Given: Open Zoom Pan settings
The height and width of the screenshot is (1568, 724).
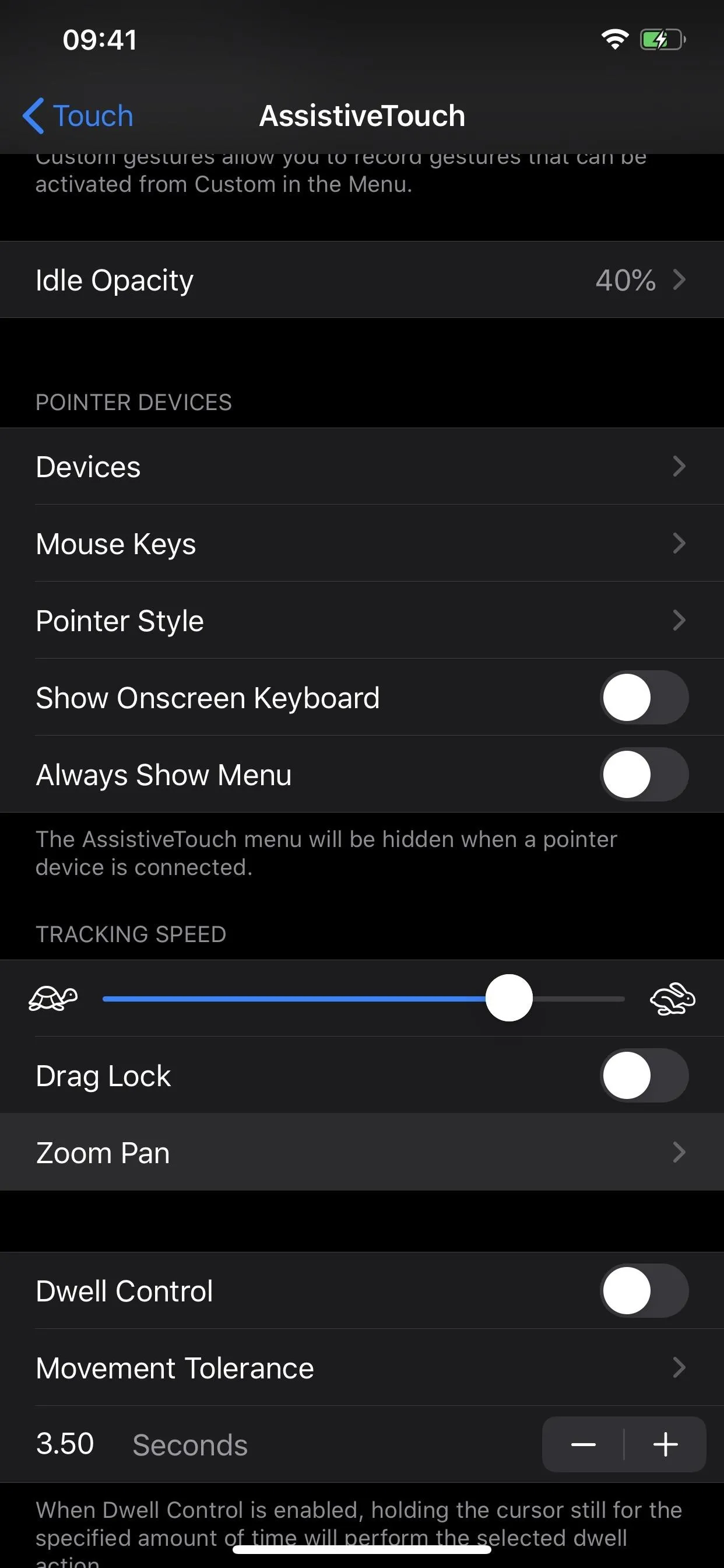Looking at the screenshot, I should point(362,1152).
